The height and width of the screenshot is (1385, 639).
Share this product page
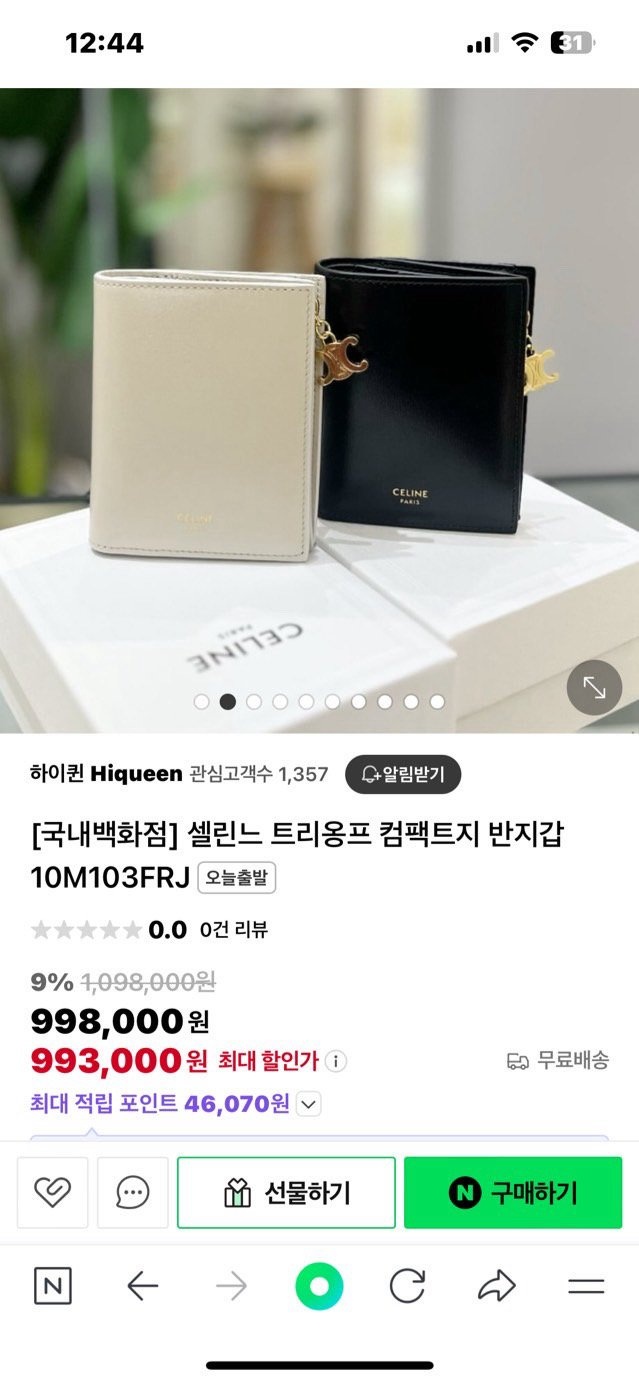coord(496,1286)
